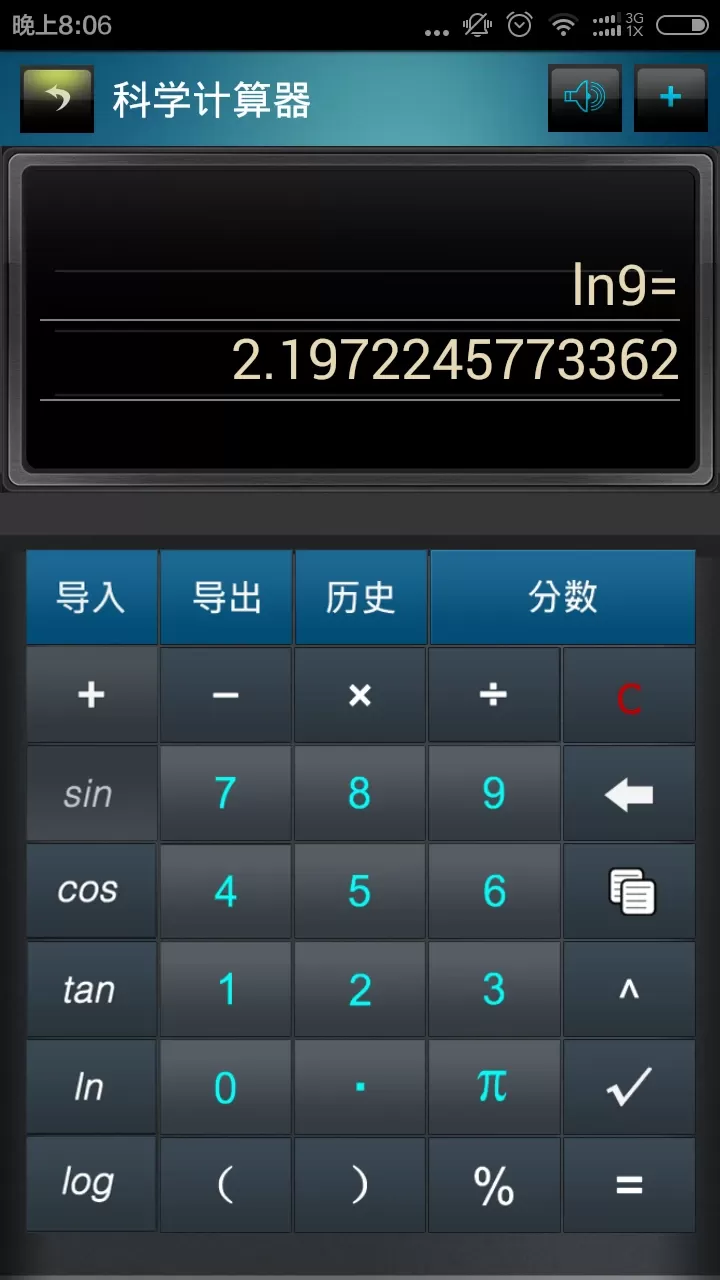720x1280 pixels.
Task: Toggle the sound speaker icon
Action: click(x=584, y=98)
